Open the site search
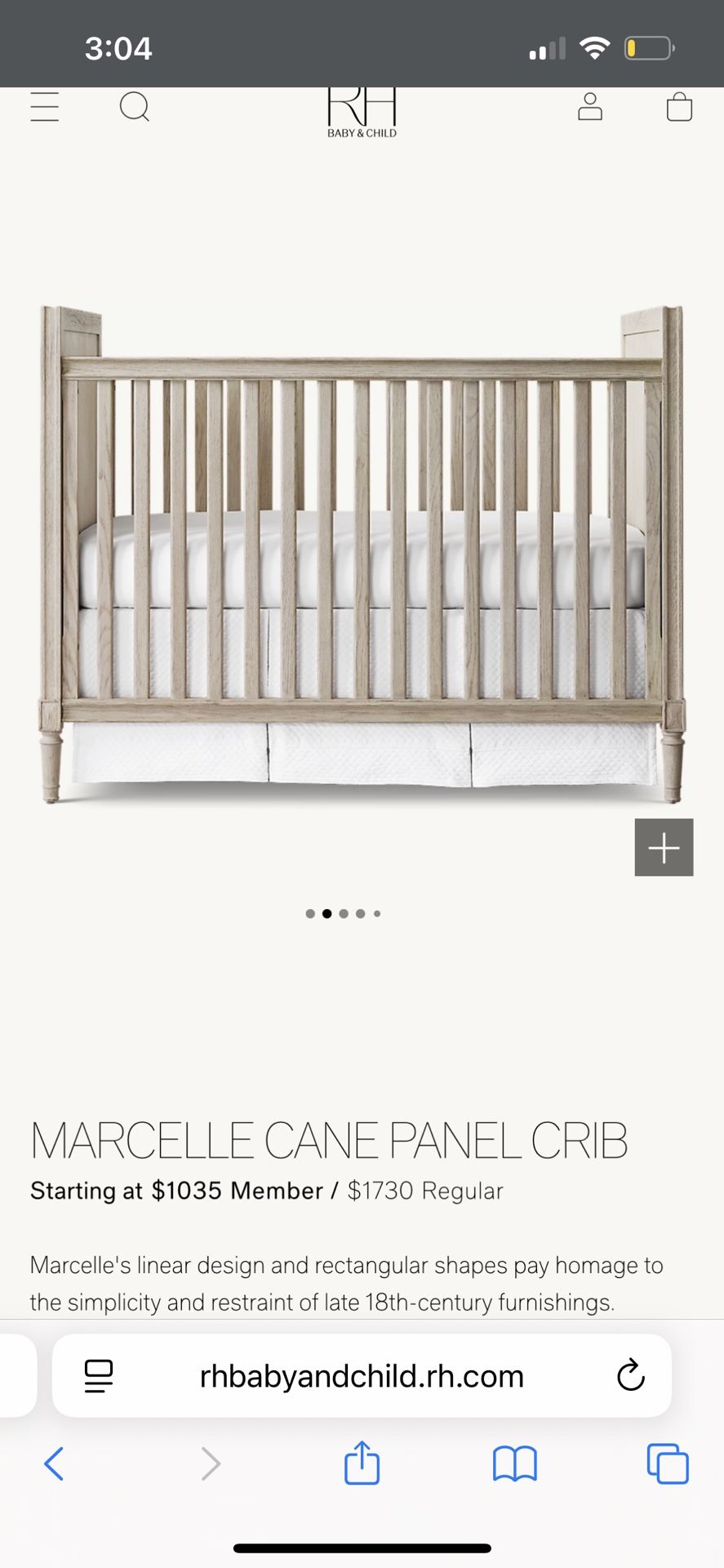 [x=135, y=107]
